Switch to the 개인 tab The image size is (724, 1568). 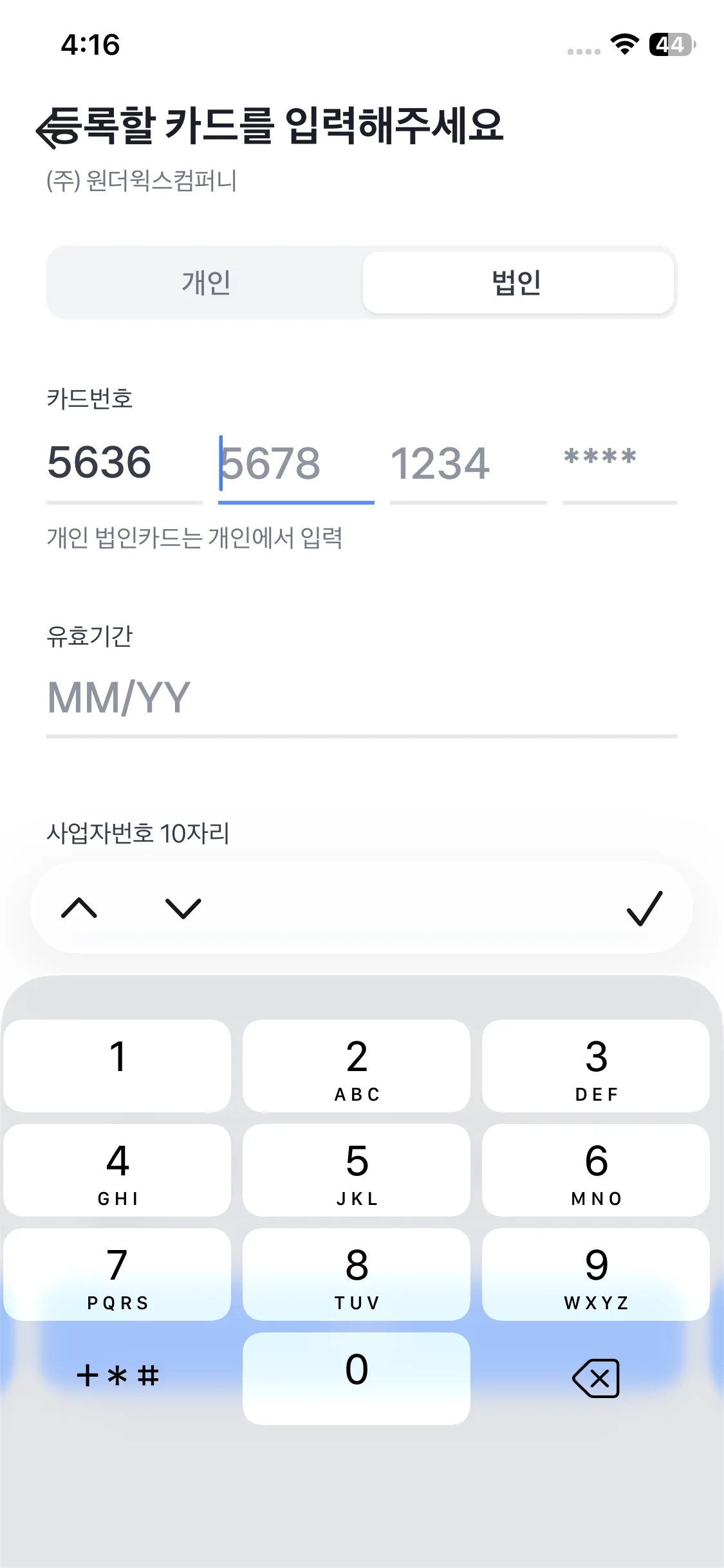coord(206,283)
